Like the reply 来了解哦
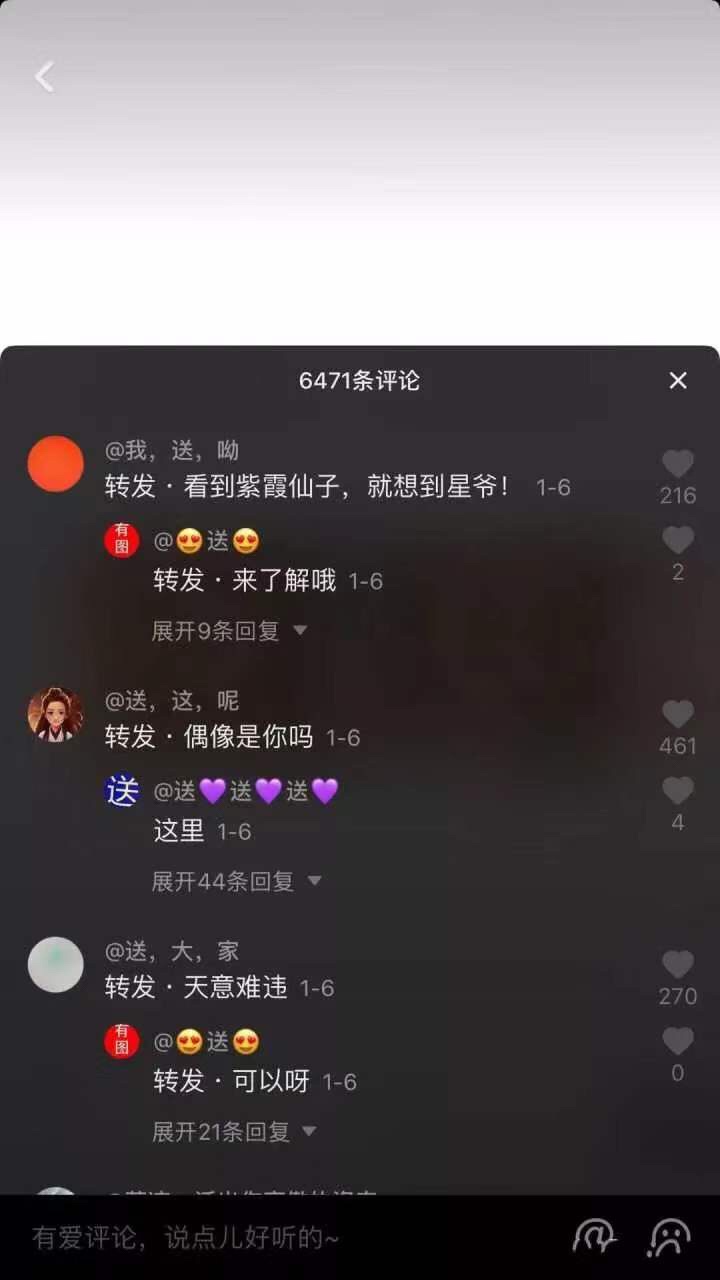This screenshot has height=1280, width=720. coord(678,541)
